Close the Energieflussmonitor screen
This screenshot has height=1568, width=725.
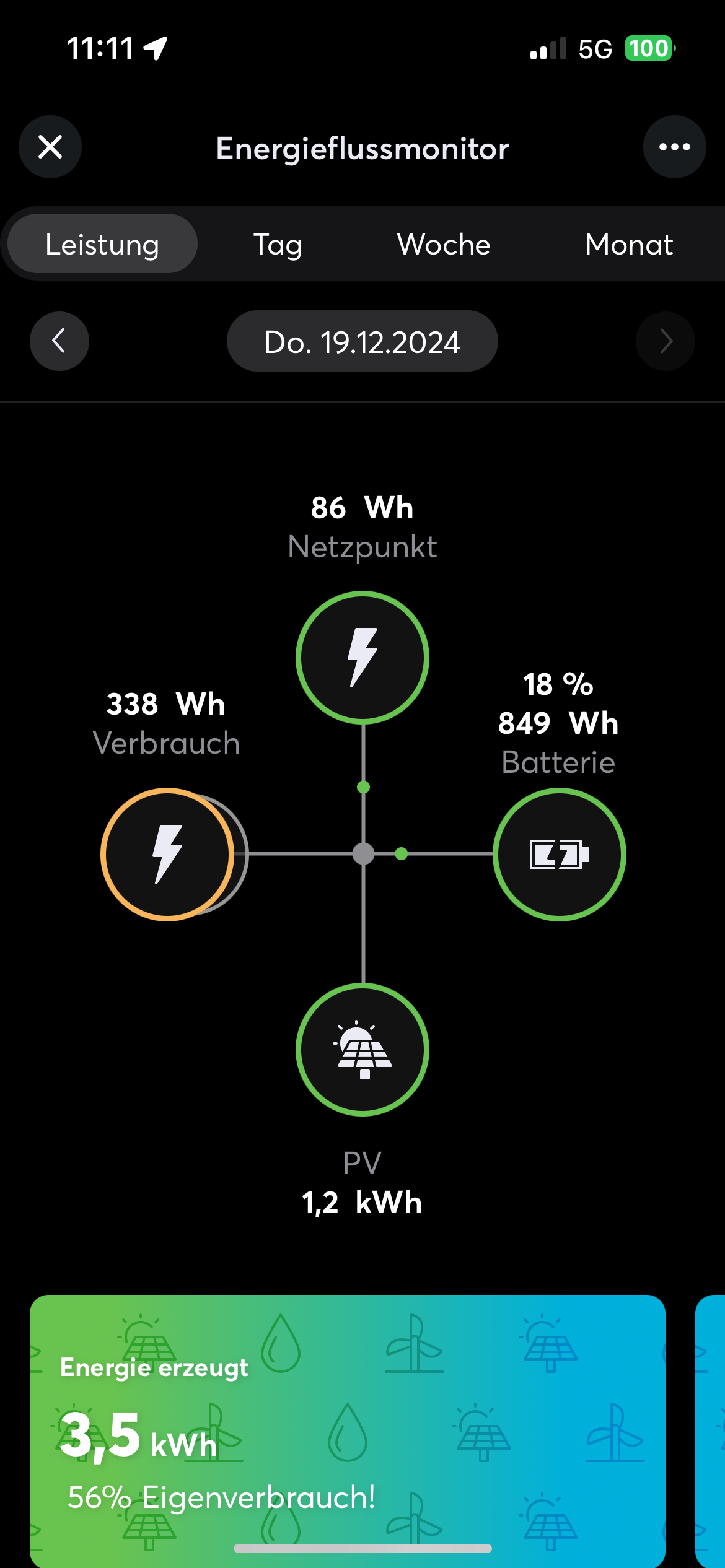[x=50, y=147]
